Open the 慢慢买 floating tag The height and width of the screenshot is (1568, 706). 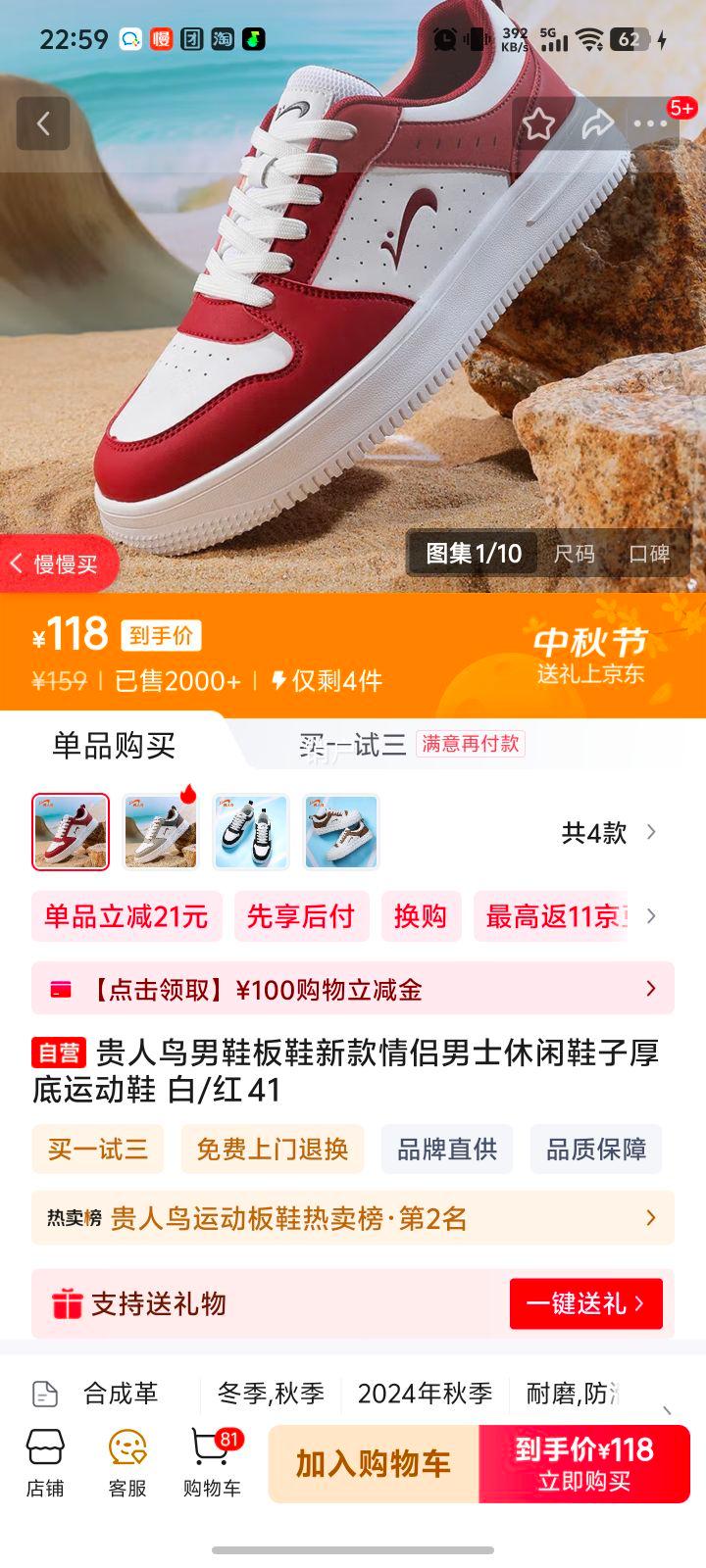57,563
